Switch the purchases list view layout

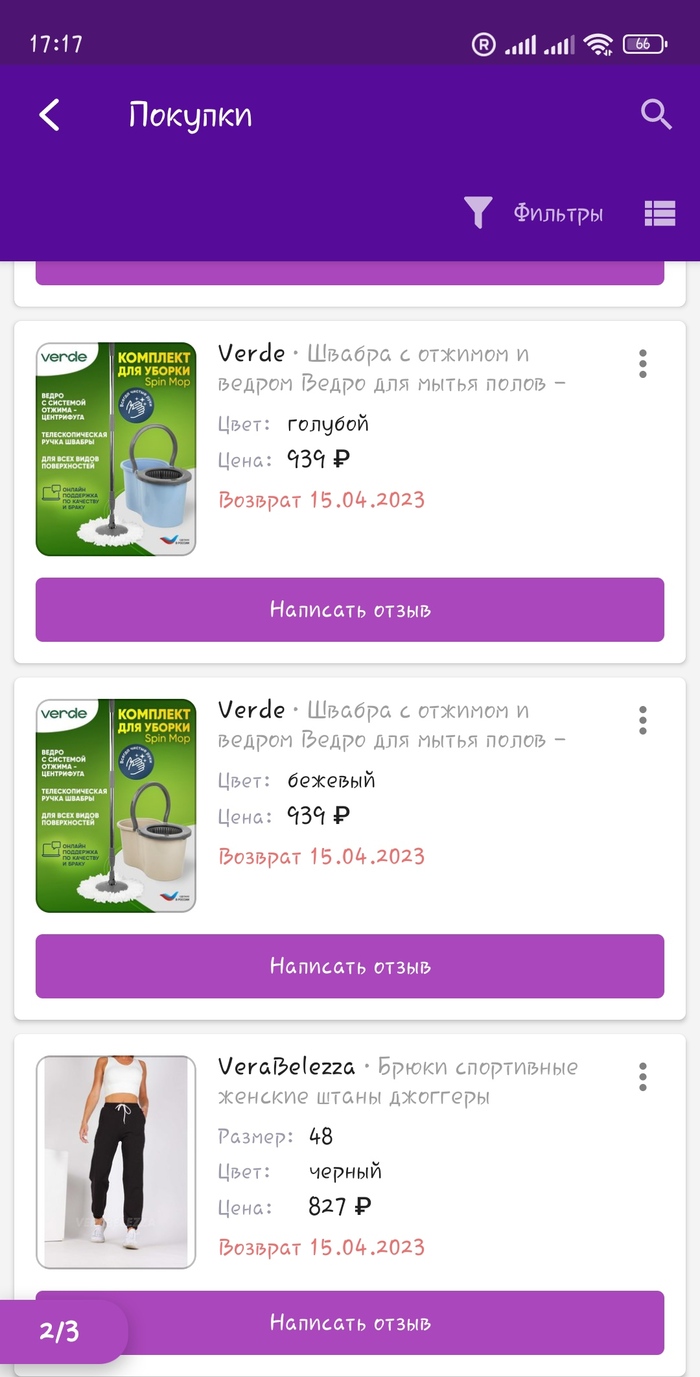pos(660,213)
